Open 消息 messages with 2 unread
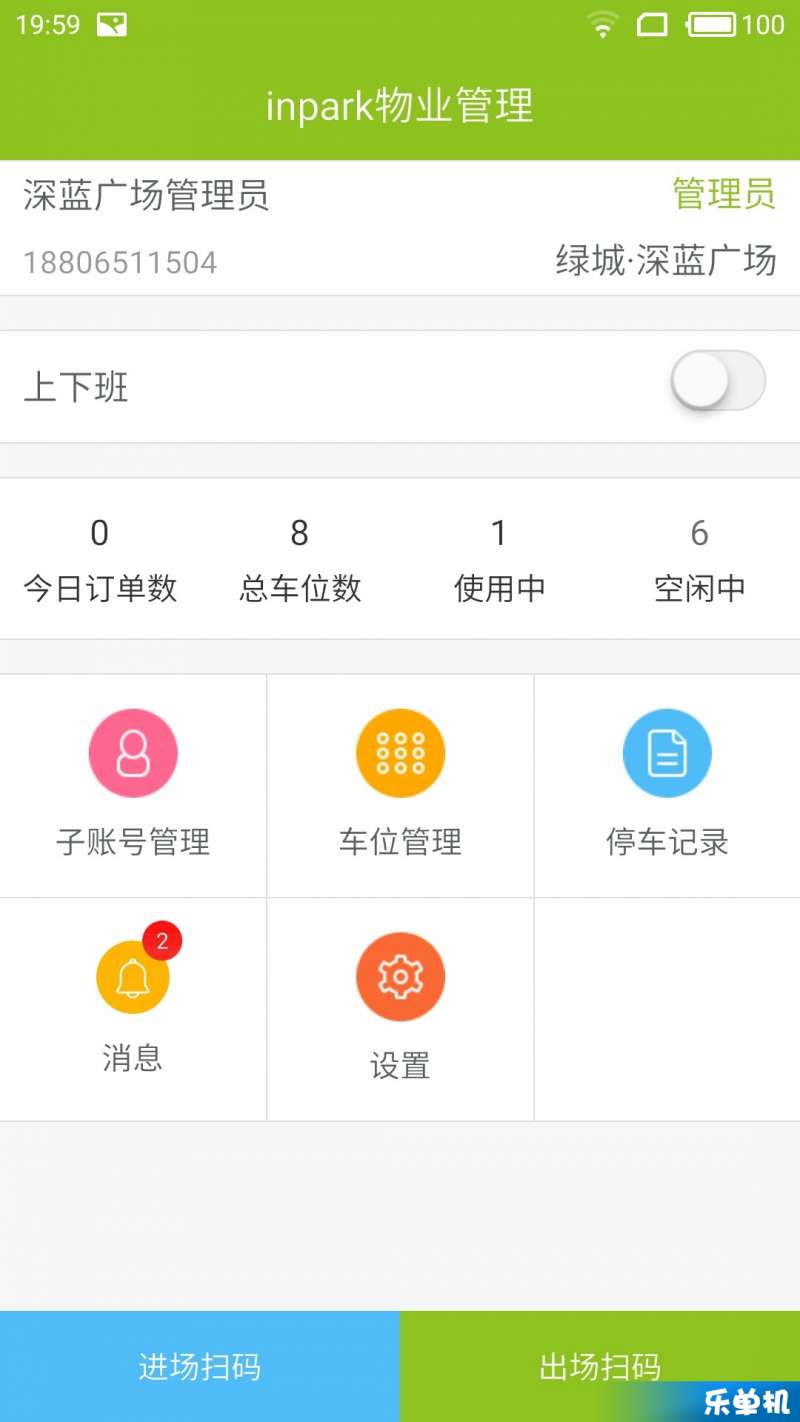This screenshot has width=800, height=1422. (x=133, y=1009)
